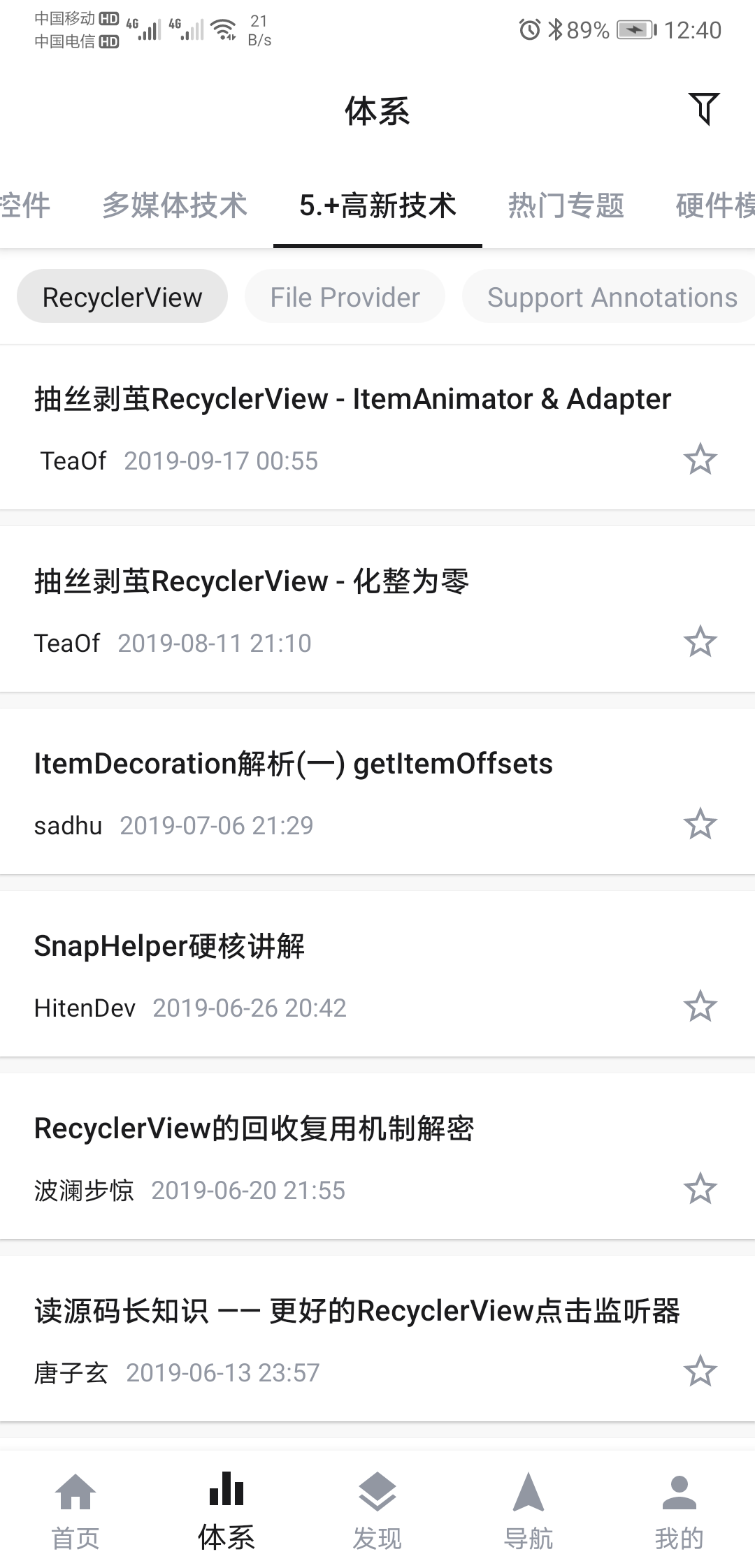Screen dimensions: 755x1568
Task: Star the RecyclerView的回收复用机制解密 article
Action: click(x=700, y=1189)
